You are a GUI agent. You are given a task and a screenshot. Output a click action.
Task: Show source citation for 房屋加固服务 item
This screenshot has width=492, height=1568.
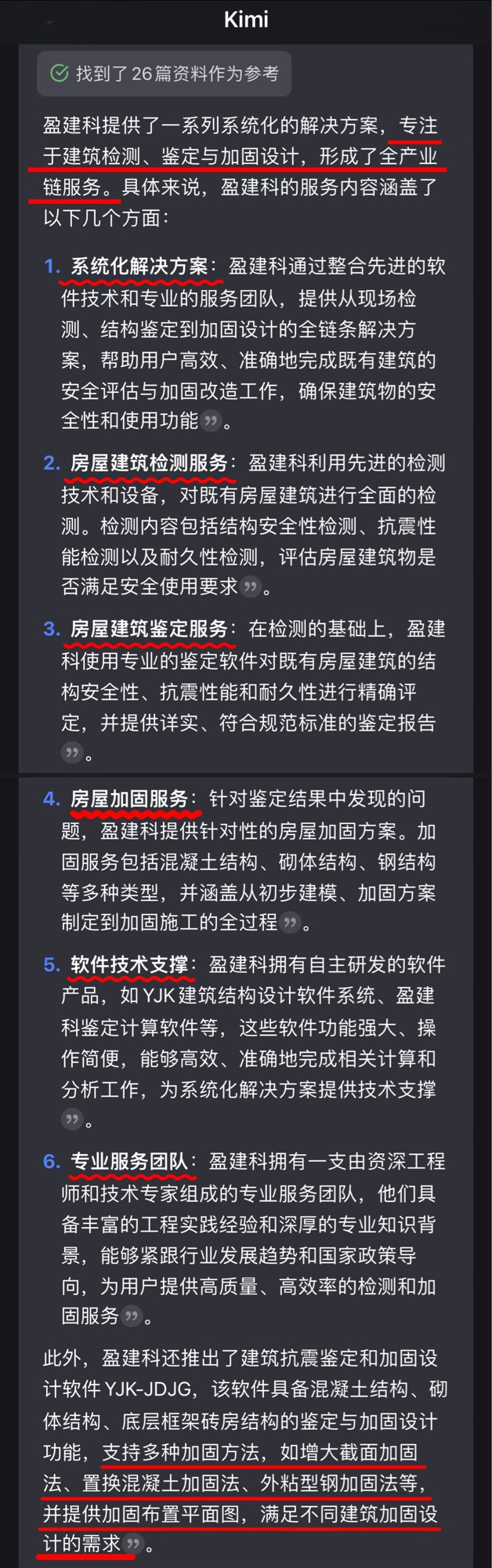pyautogui.click(x=290, y=922)
